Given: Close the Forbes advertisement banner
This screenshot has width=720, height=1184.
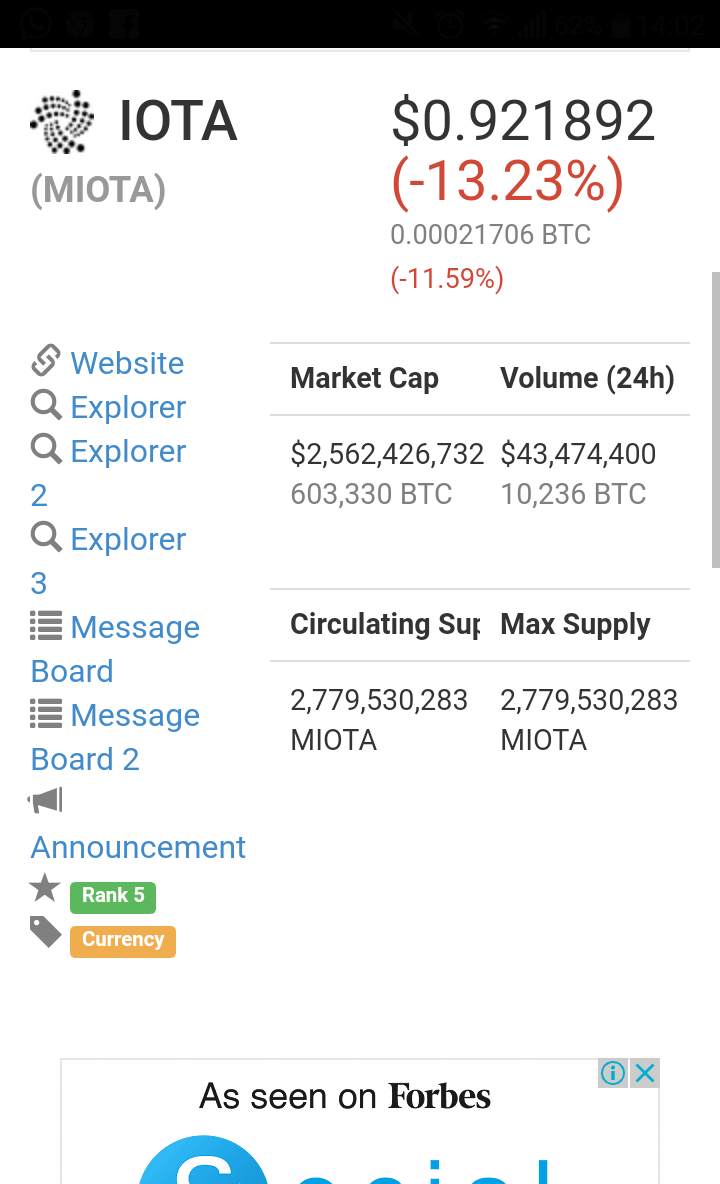Looking at the screenshot, I should tap(645, 1073).
